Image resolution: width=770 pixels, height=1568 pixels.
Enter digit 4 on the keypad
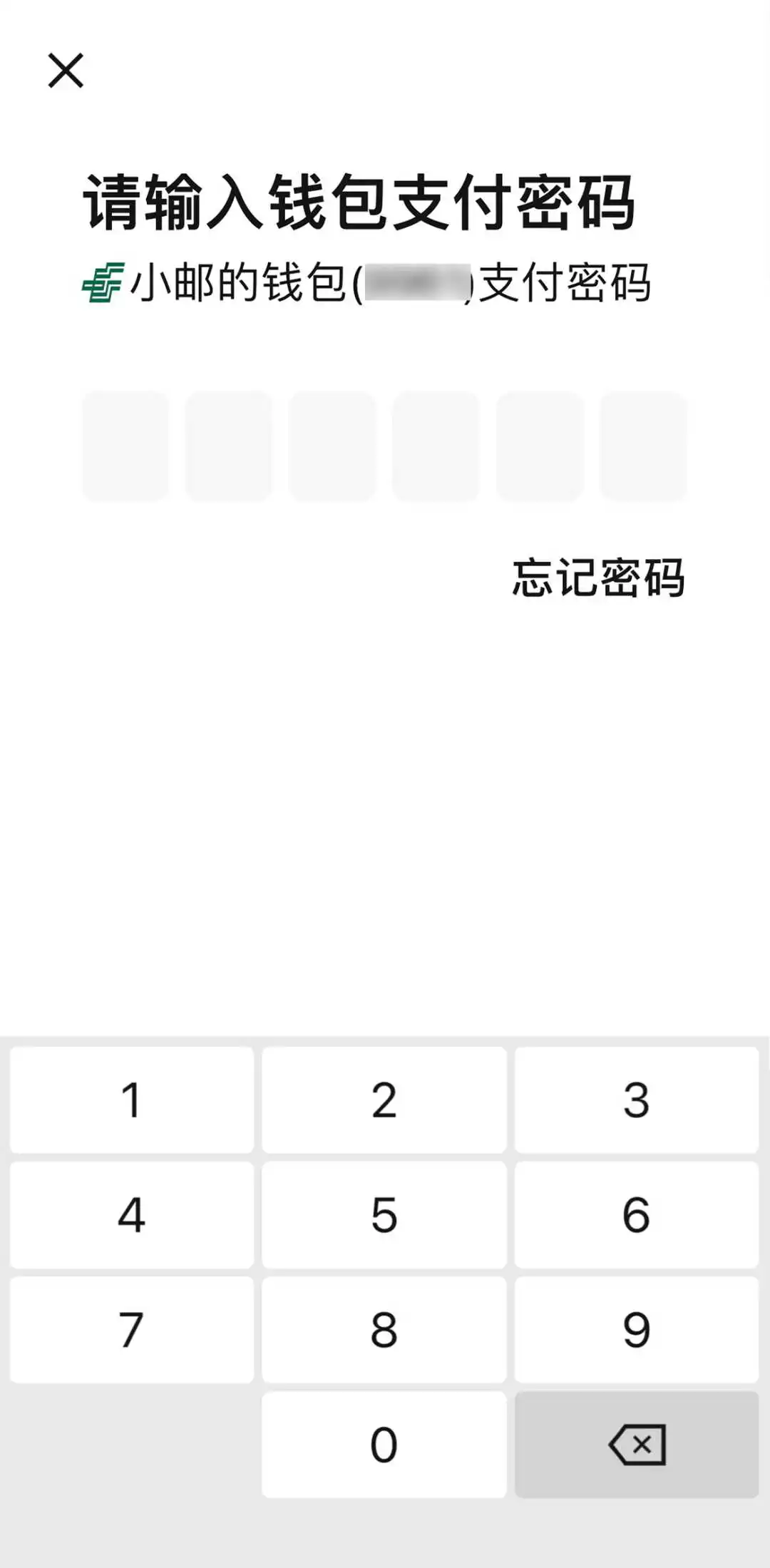pyautogui.click(x=132, y=1215)
